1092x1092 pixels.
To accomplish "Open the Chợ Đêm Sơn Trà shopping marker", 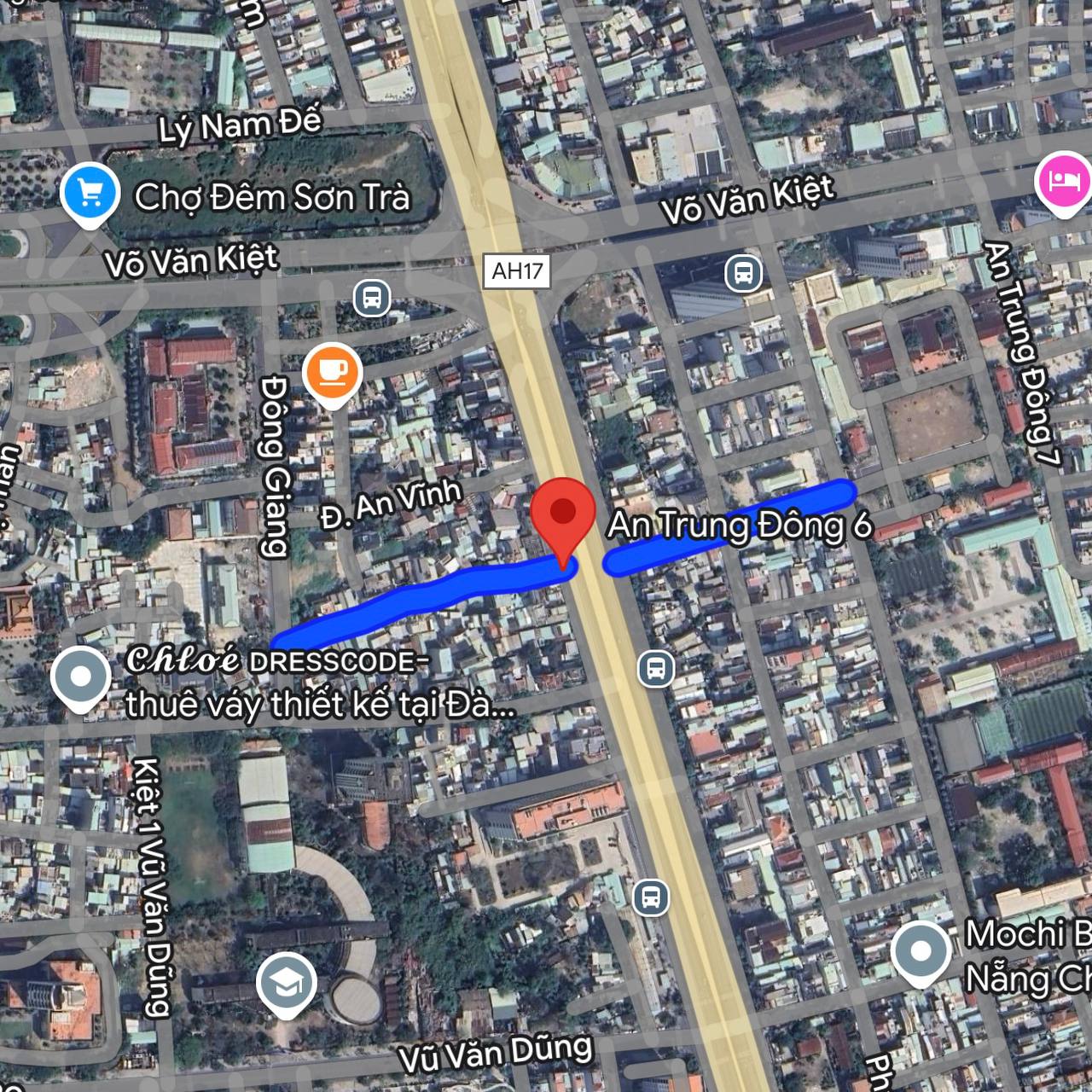I will click(90, 195).
